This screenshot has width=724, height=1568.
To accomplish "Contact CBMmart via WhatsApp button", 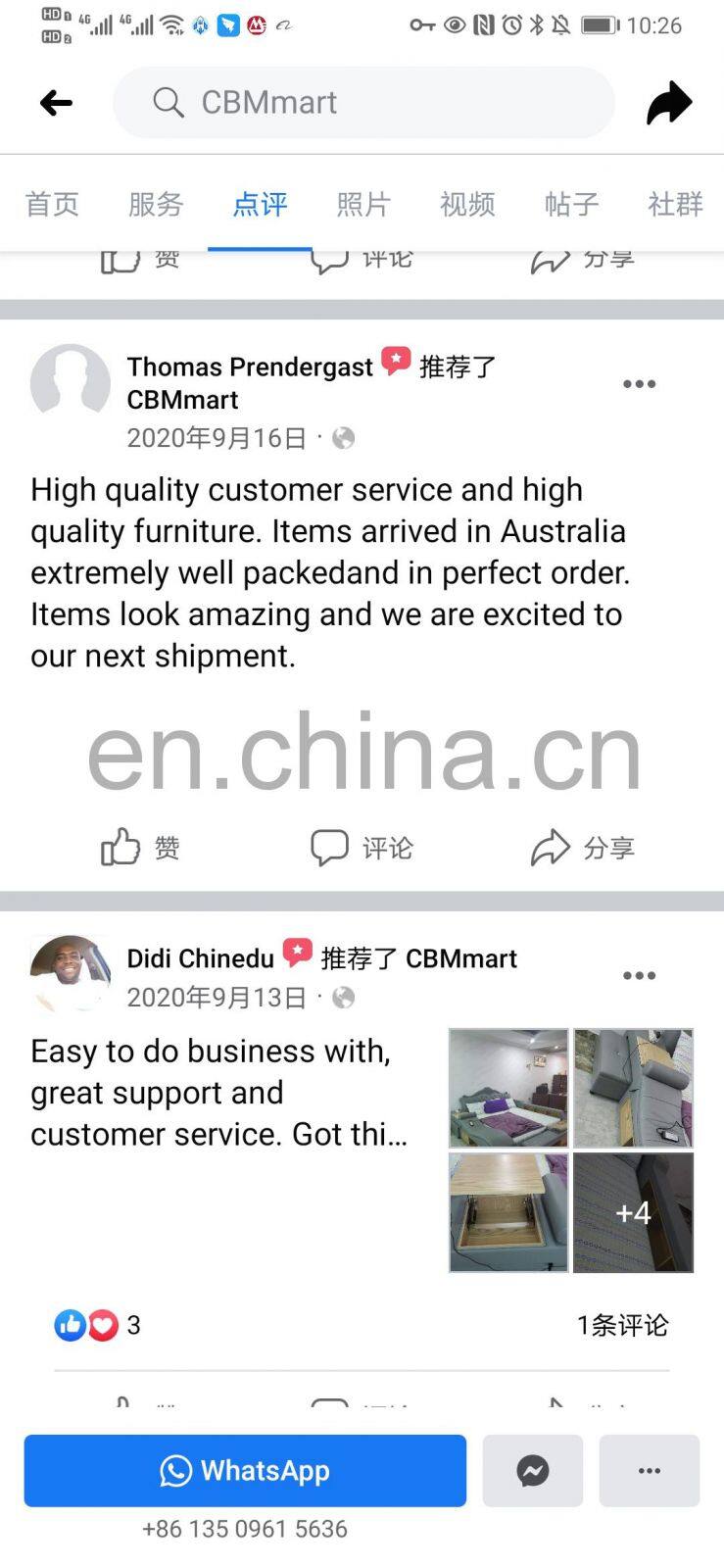I will 245,1471.
